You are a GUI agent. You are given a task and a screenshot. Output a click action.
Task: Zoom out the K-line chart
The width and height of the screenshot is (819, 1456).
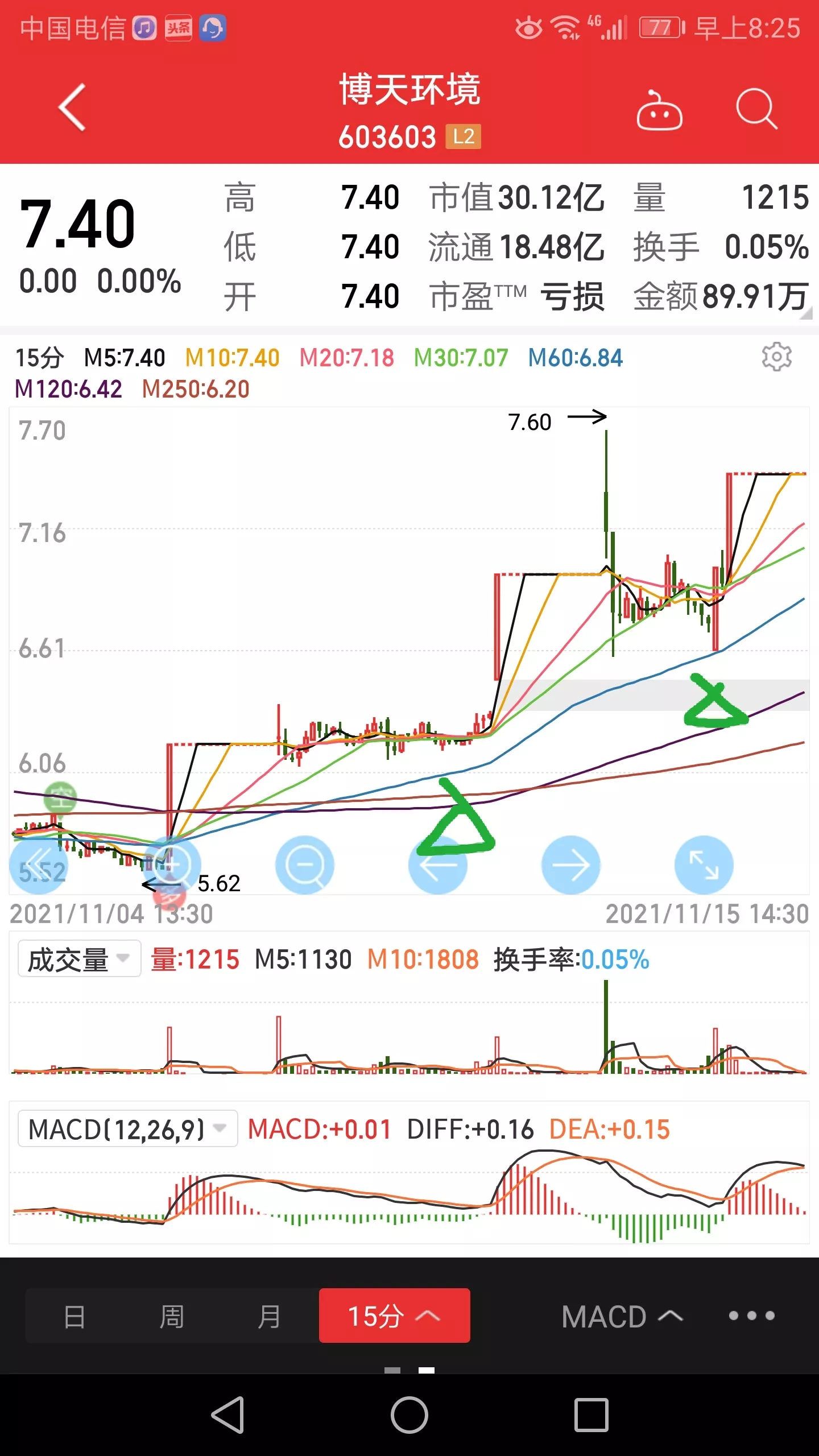(x=305, y=864)
